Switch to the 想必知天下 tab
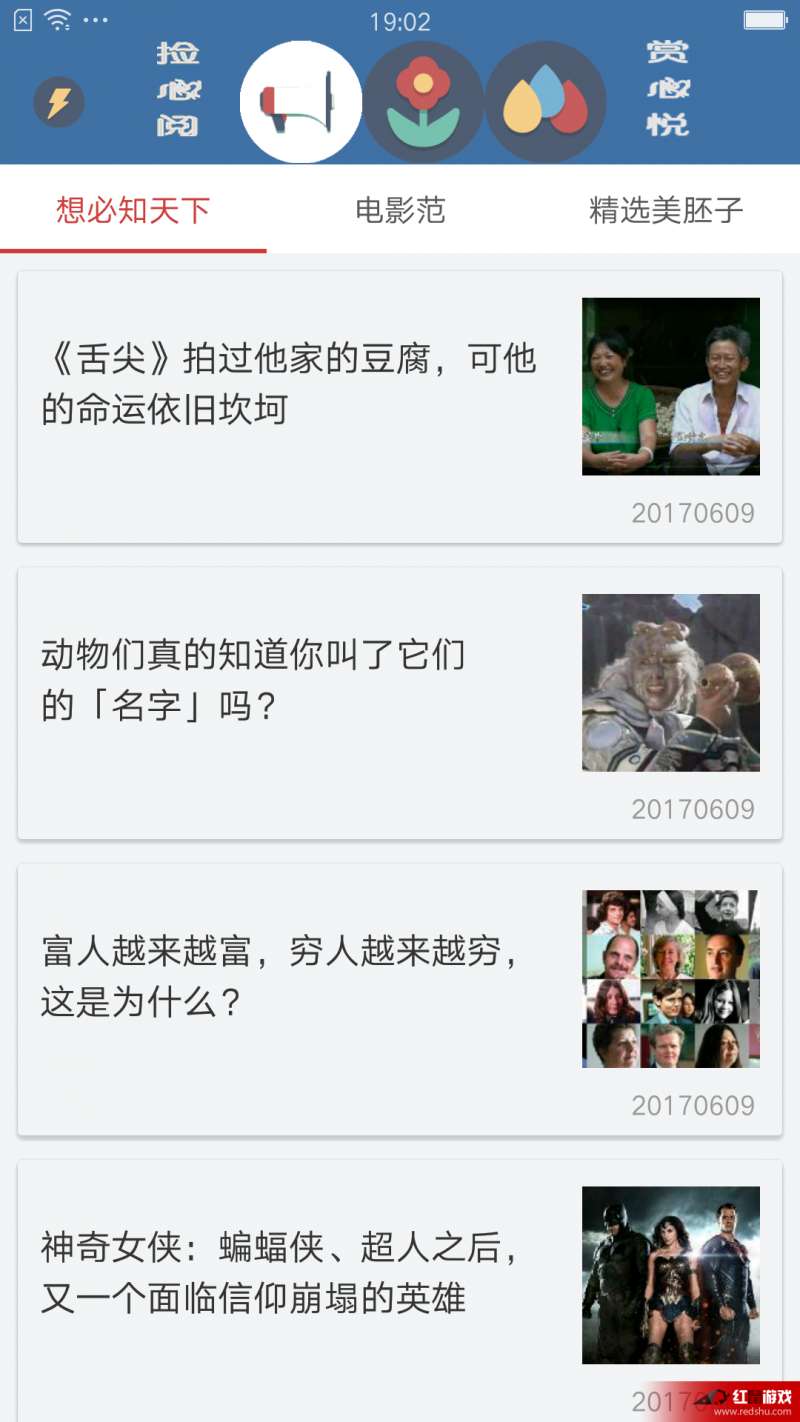 [x=133, y=210]
